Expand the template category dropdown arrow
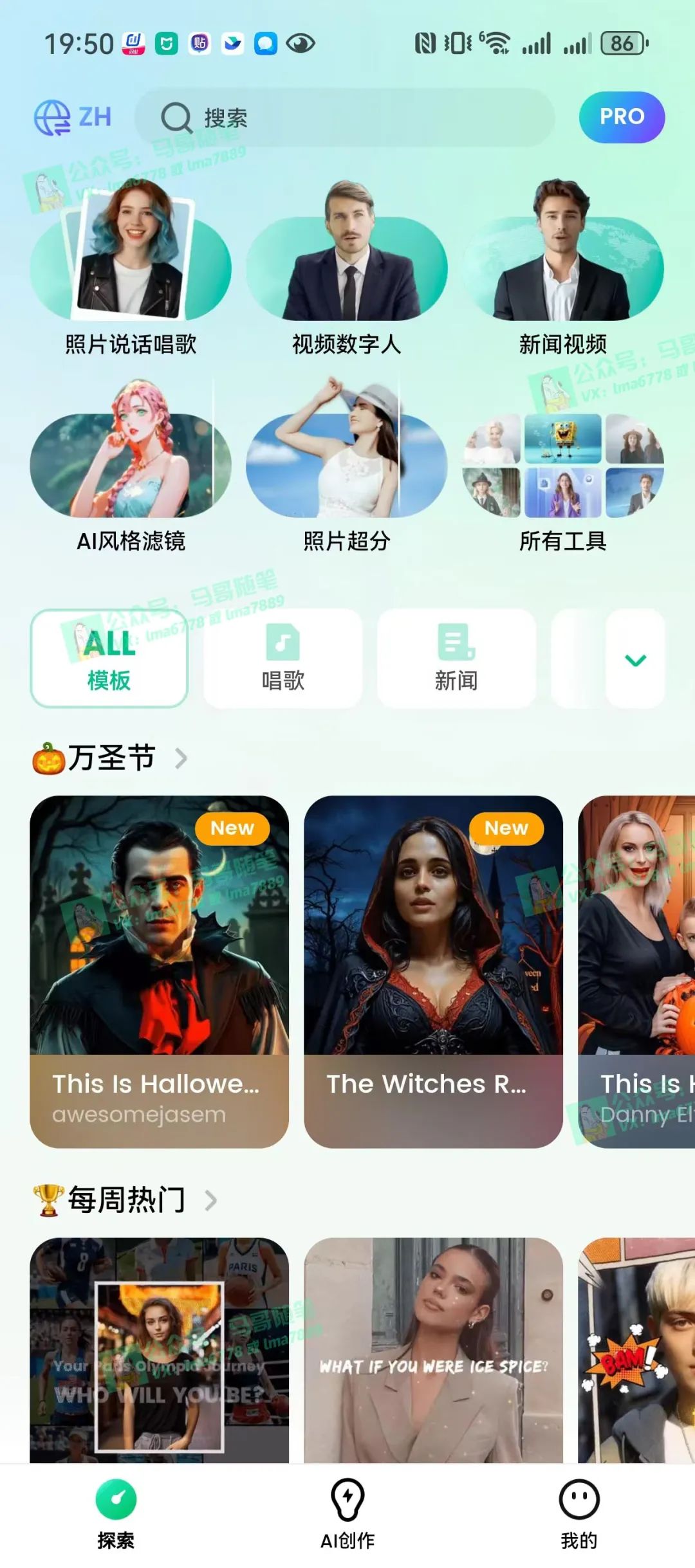The height and width of the screenshot is (1568, 695). click(635, 660)
